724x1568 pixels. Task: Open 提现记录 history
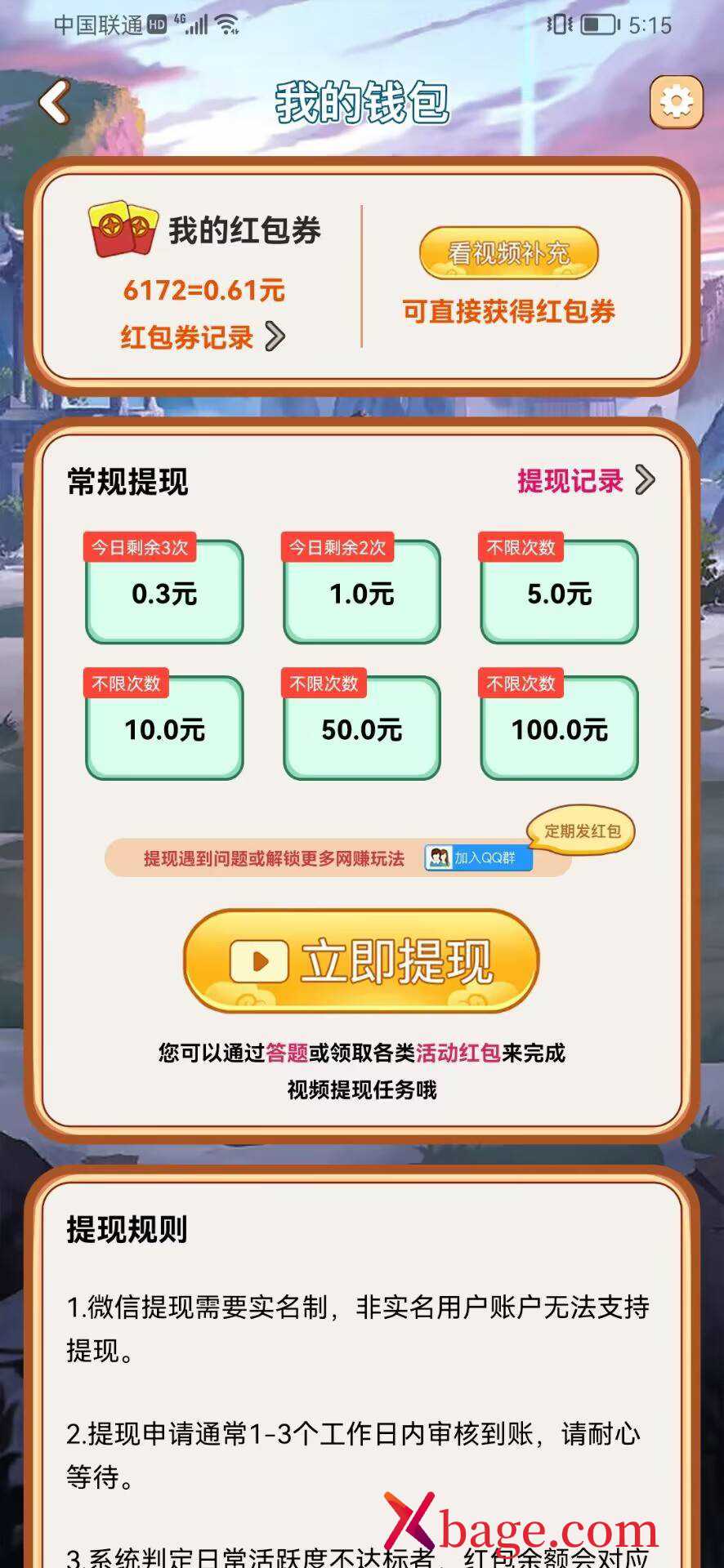(586, 480)
